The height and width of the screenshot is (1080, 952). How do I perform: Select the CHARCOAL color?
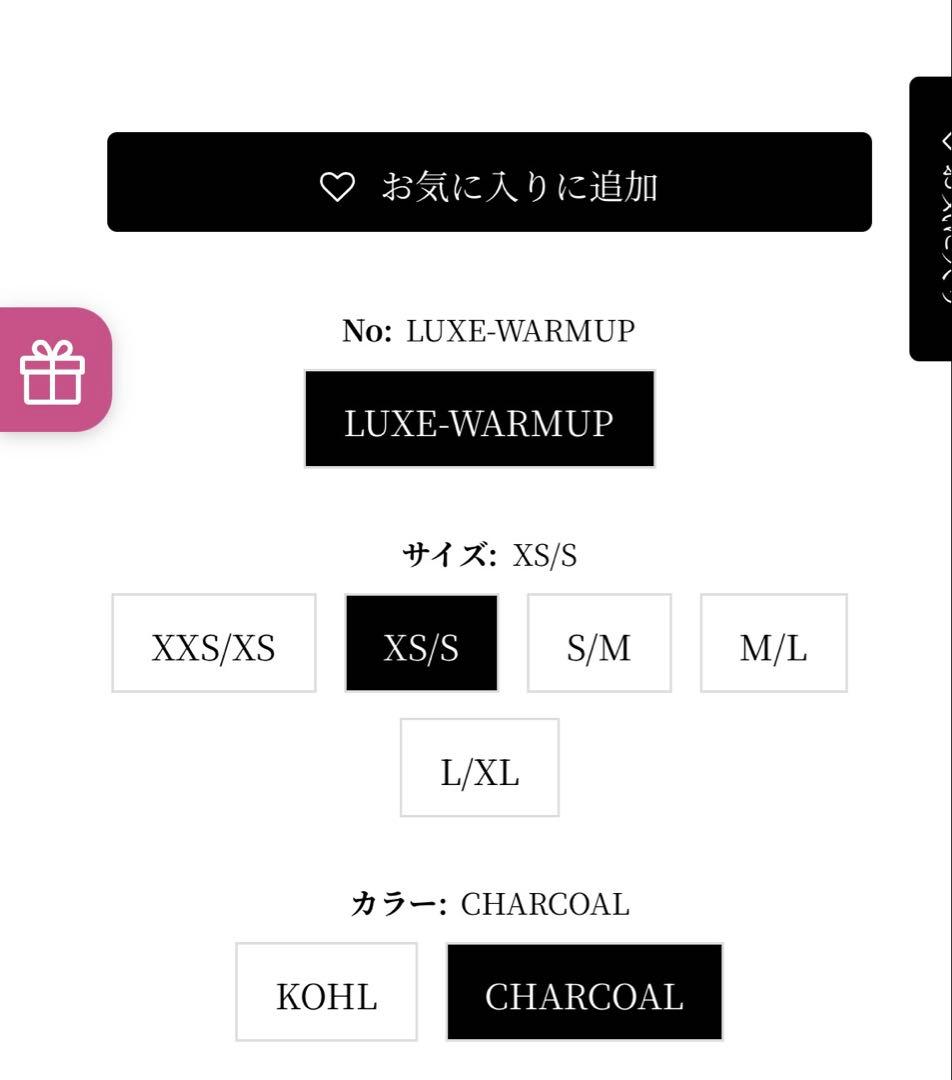(x=584, y=993)
